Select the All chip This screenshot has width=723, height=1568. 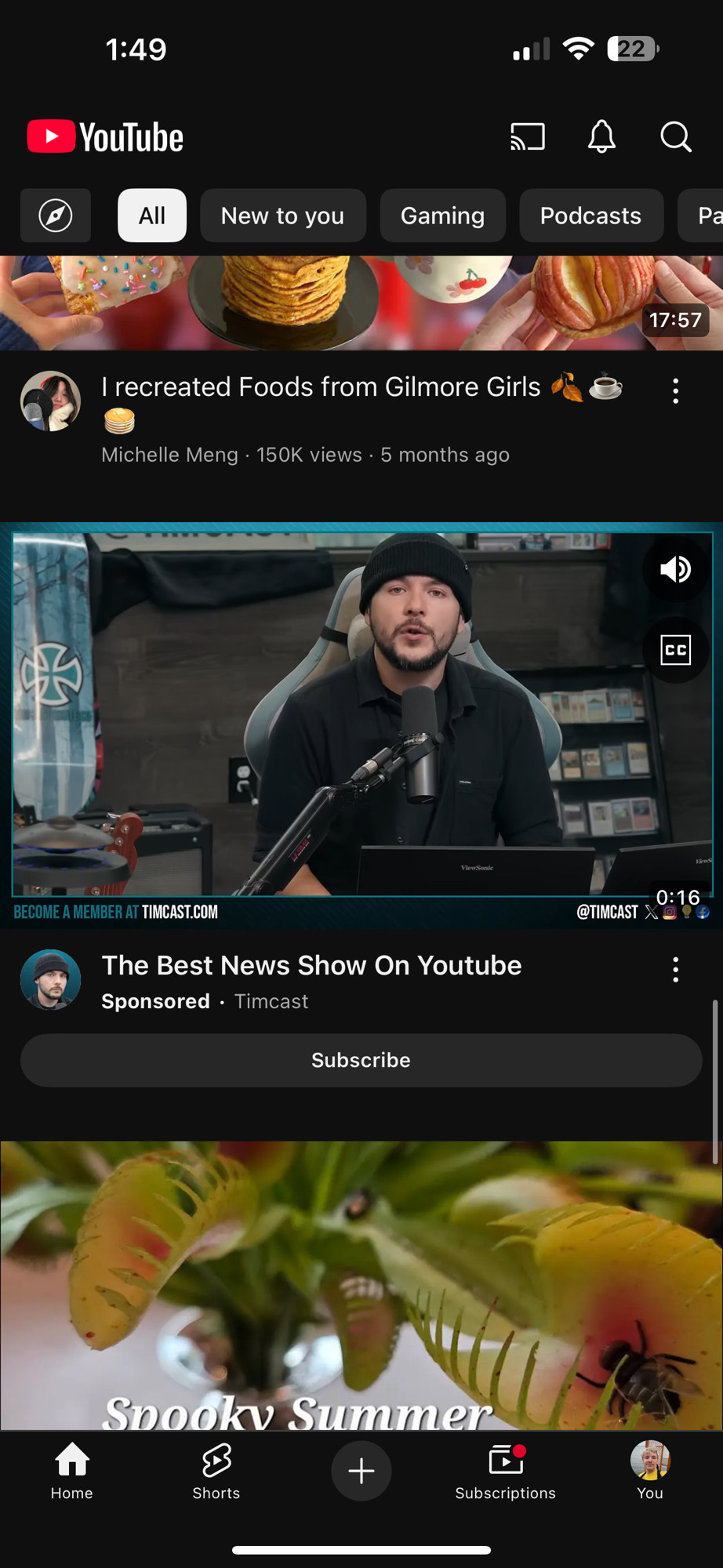pos(152,216)
